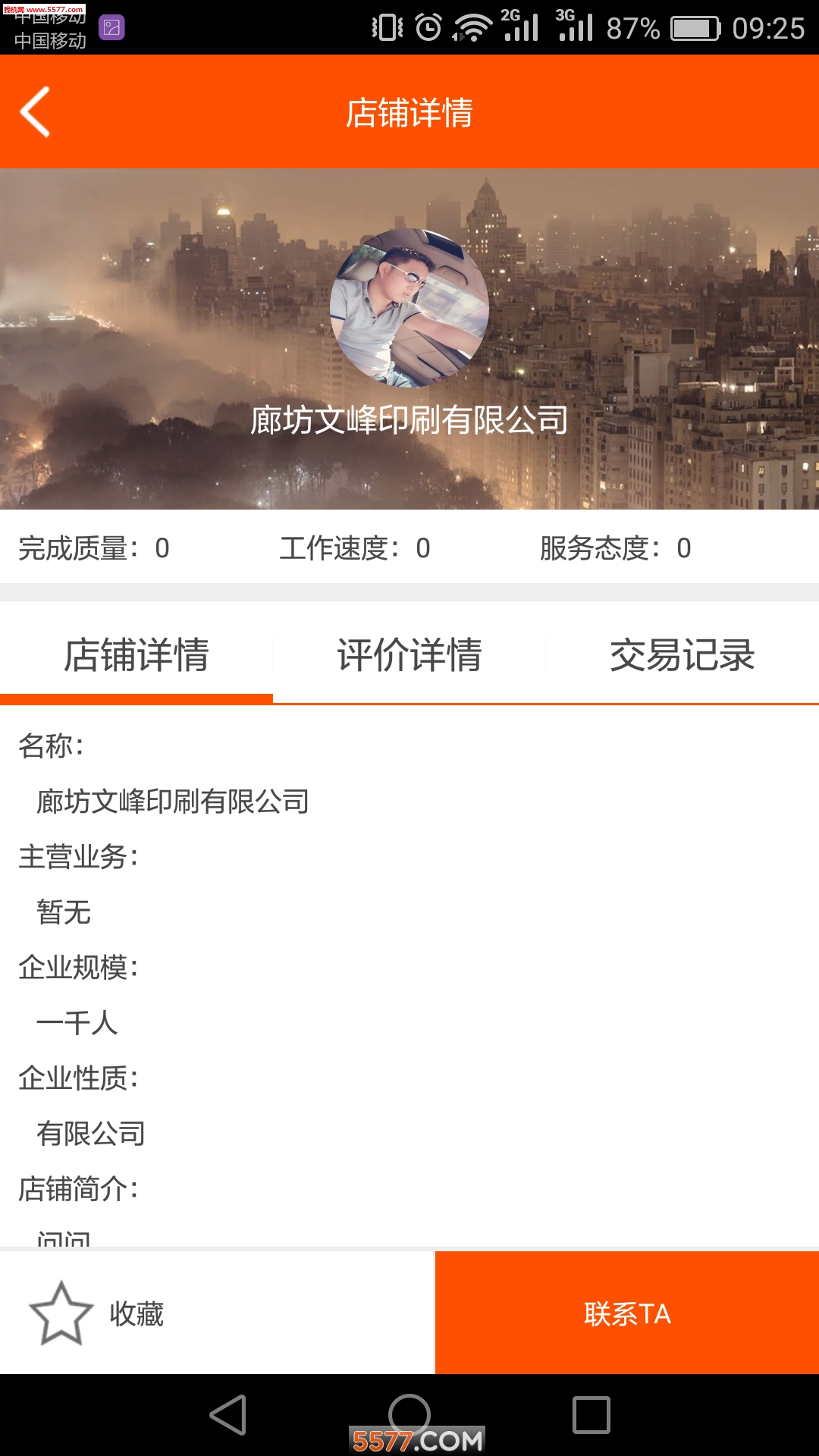
Task: Switch to the 评价详情 tab
Action: click(x=409, y=654)
